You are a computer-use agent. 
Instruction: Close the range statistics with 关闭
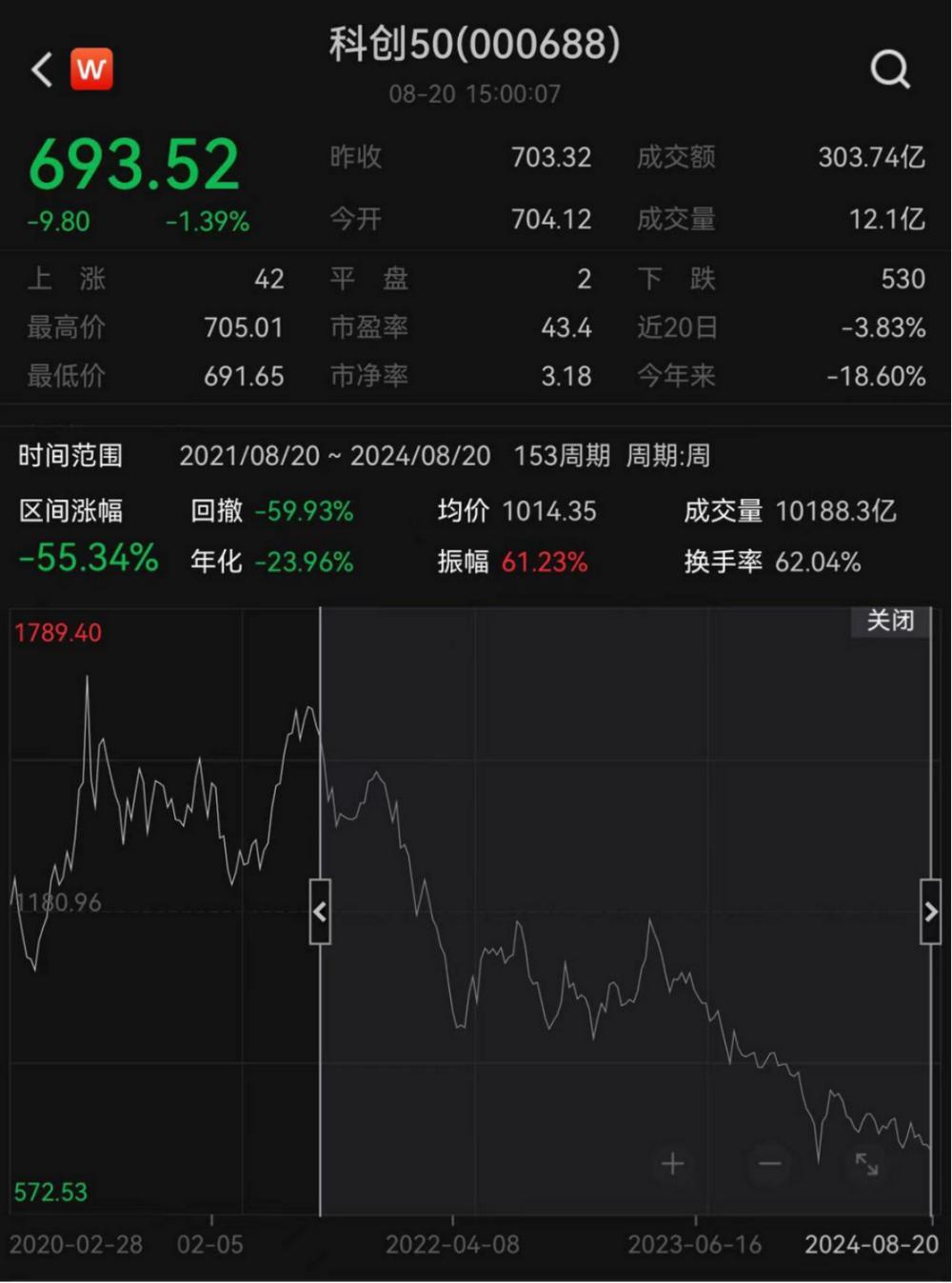coord(890,622)
